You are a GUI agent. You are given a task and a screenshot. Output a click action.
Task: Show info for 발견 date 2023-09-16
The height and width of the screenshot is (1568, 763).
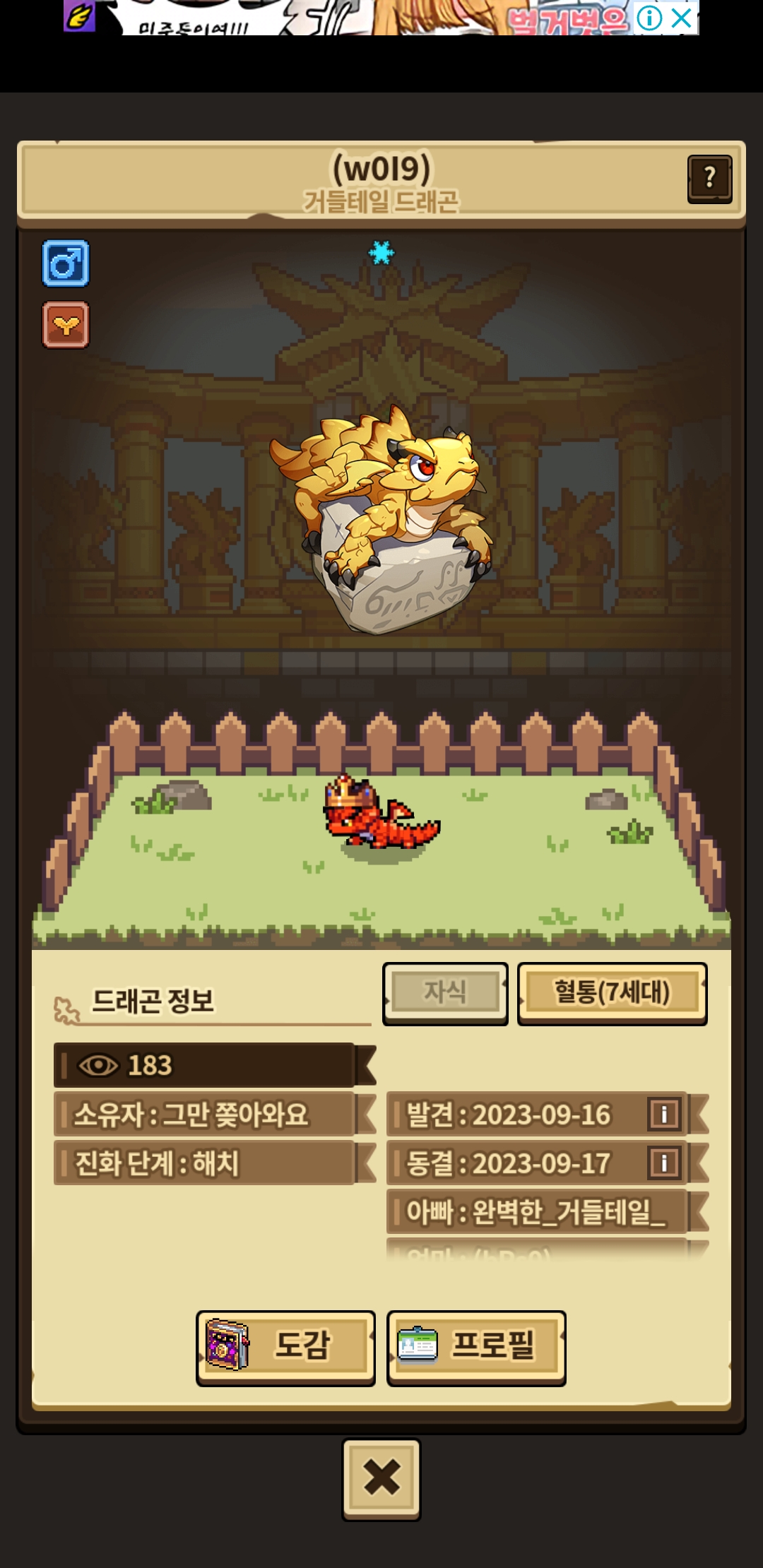pyautogui.click(x=664, y=1115)
